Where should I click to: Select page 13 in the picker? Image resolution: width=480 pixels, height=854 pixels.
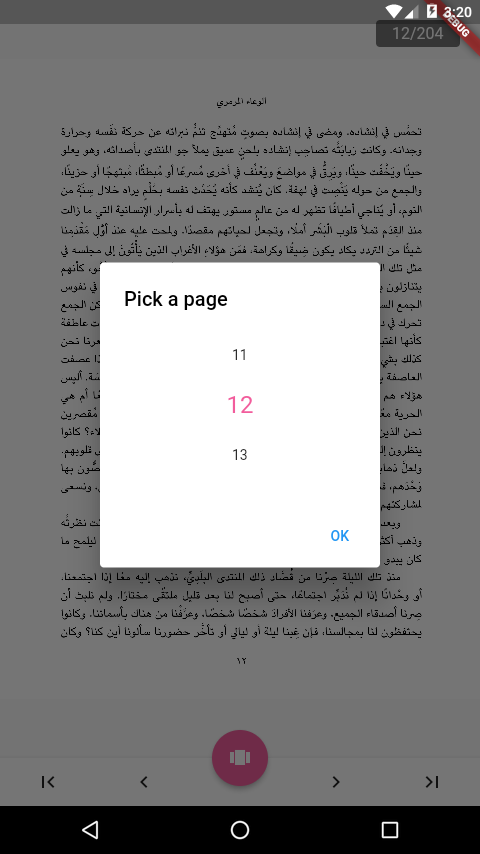click(x=240, y=455)
